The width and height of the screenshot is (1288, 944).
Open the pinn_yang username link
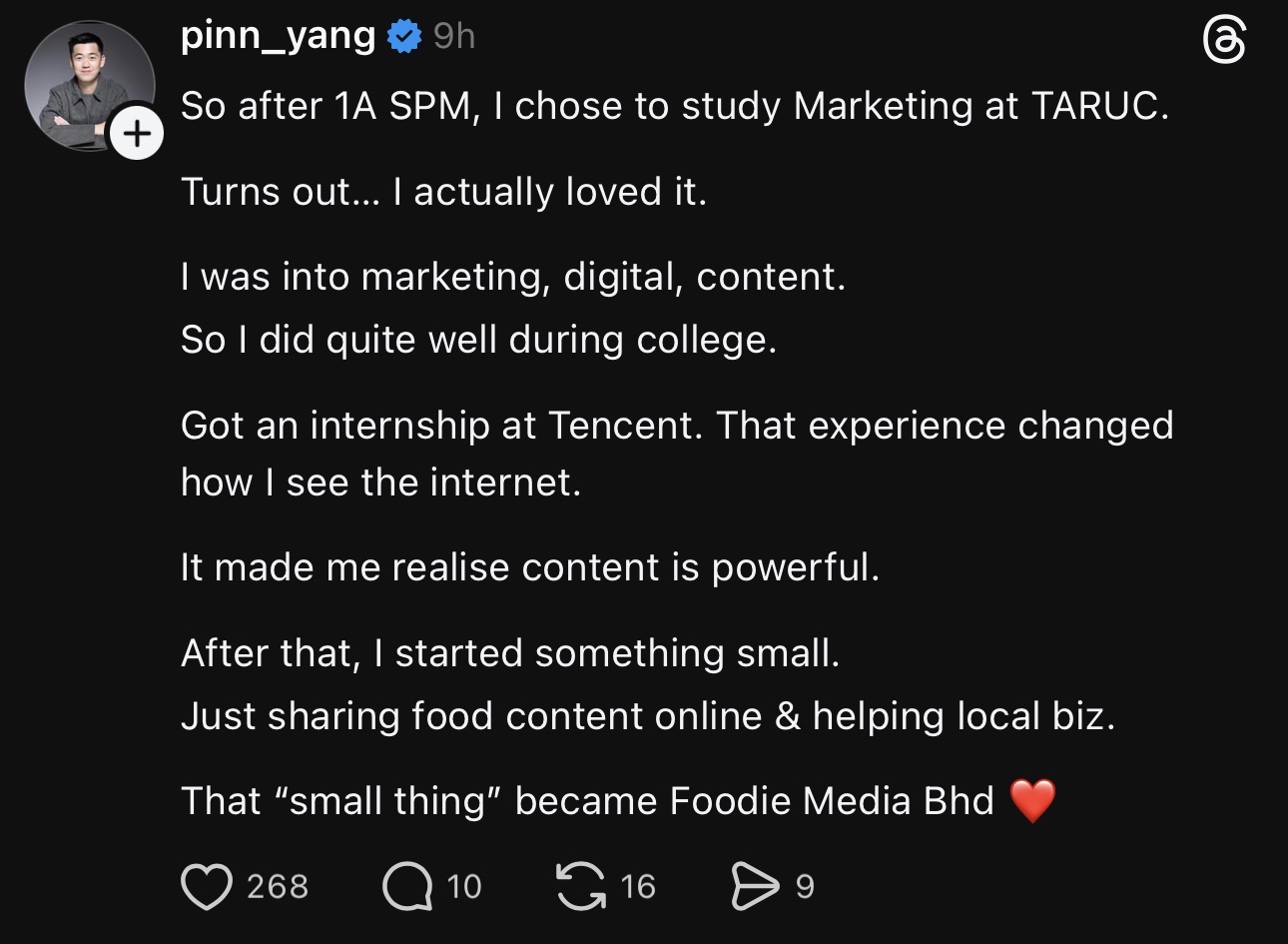[x=278, y=37]
